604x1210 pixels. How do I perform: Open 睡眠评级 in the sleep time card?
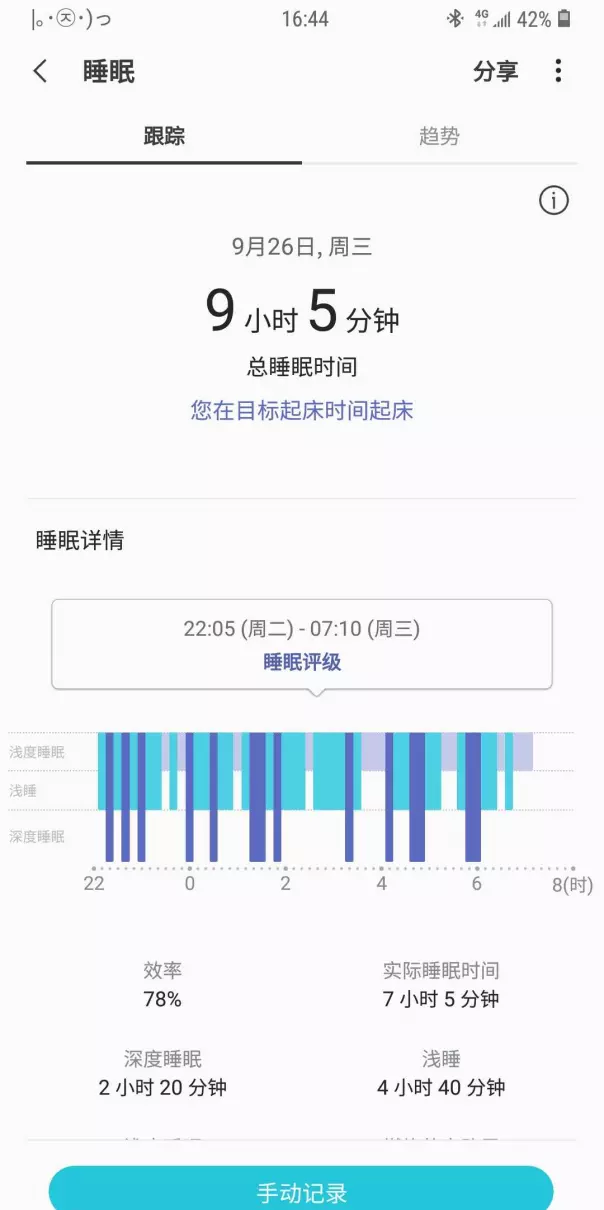(x=302, y=662)
